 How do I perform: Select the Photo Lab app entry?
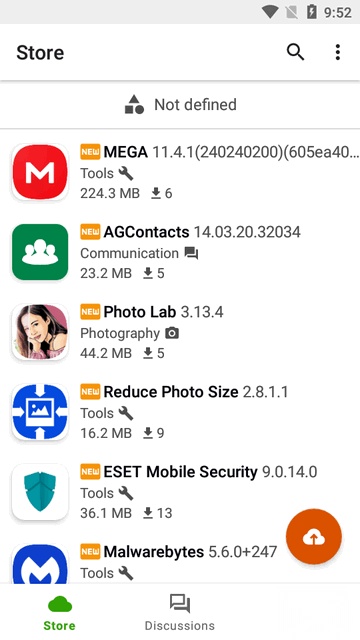(180, 332)
